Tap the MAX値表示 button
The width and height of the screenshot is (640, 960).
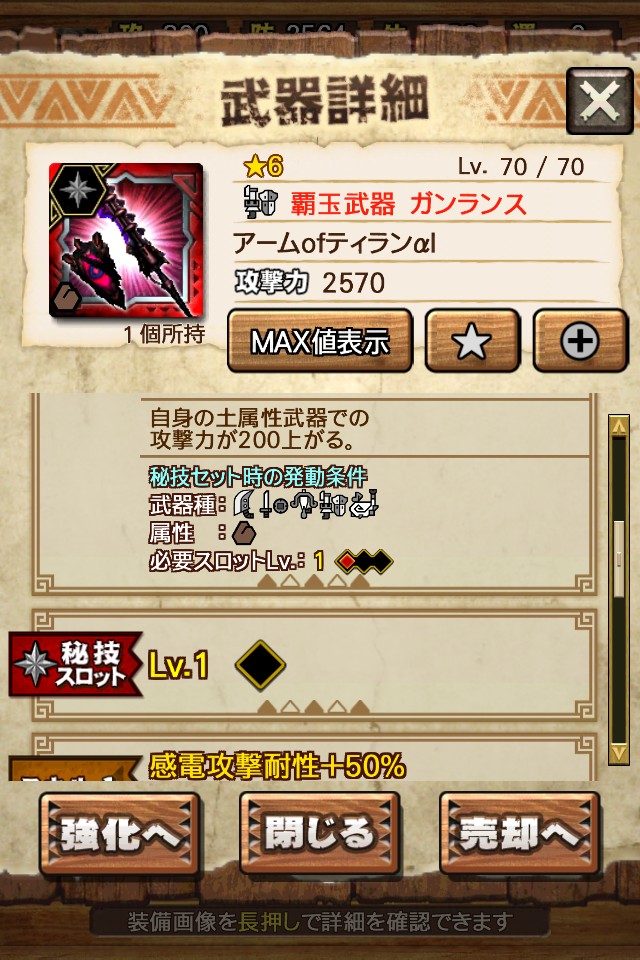tap(320, 342)
